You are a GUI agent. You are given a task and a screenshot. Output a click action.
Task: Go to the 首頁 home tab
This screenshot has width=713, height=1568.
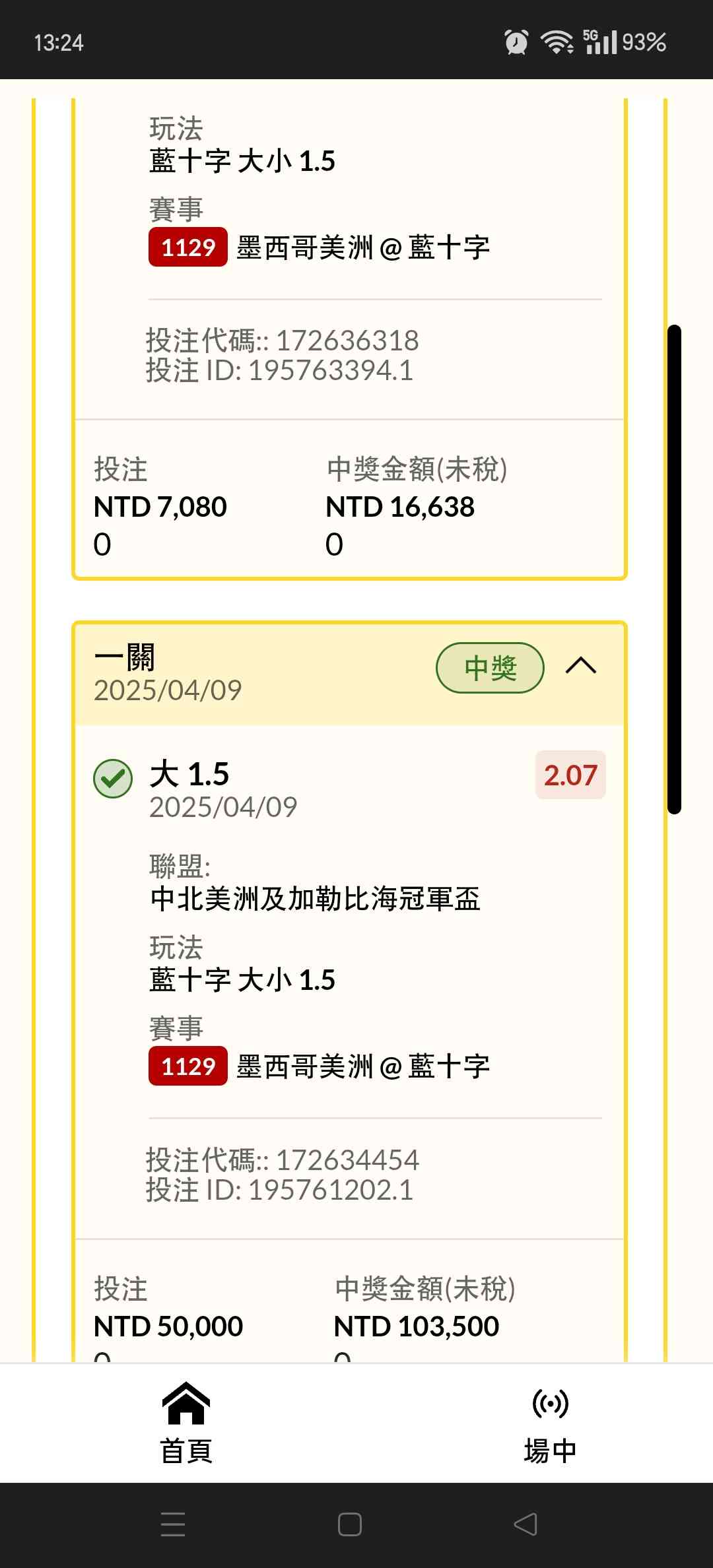click(186, 1422)
